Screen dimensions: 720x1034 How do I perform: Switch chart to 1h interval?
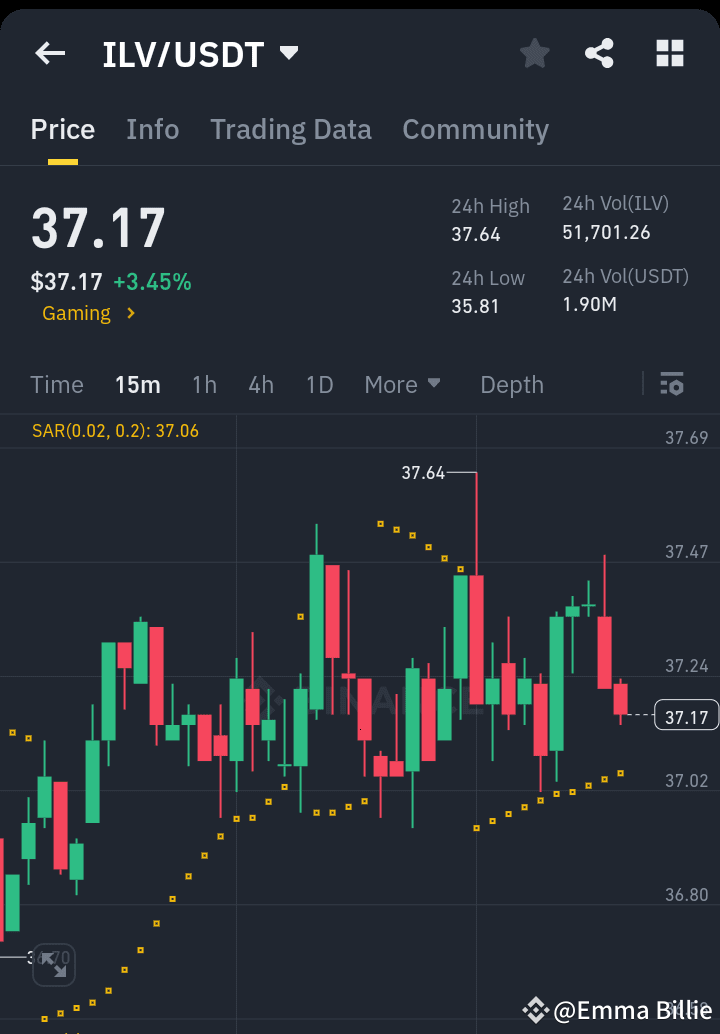click(204, 384)
